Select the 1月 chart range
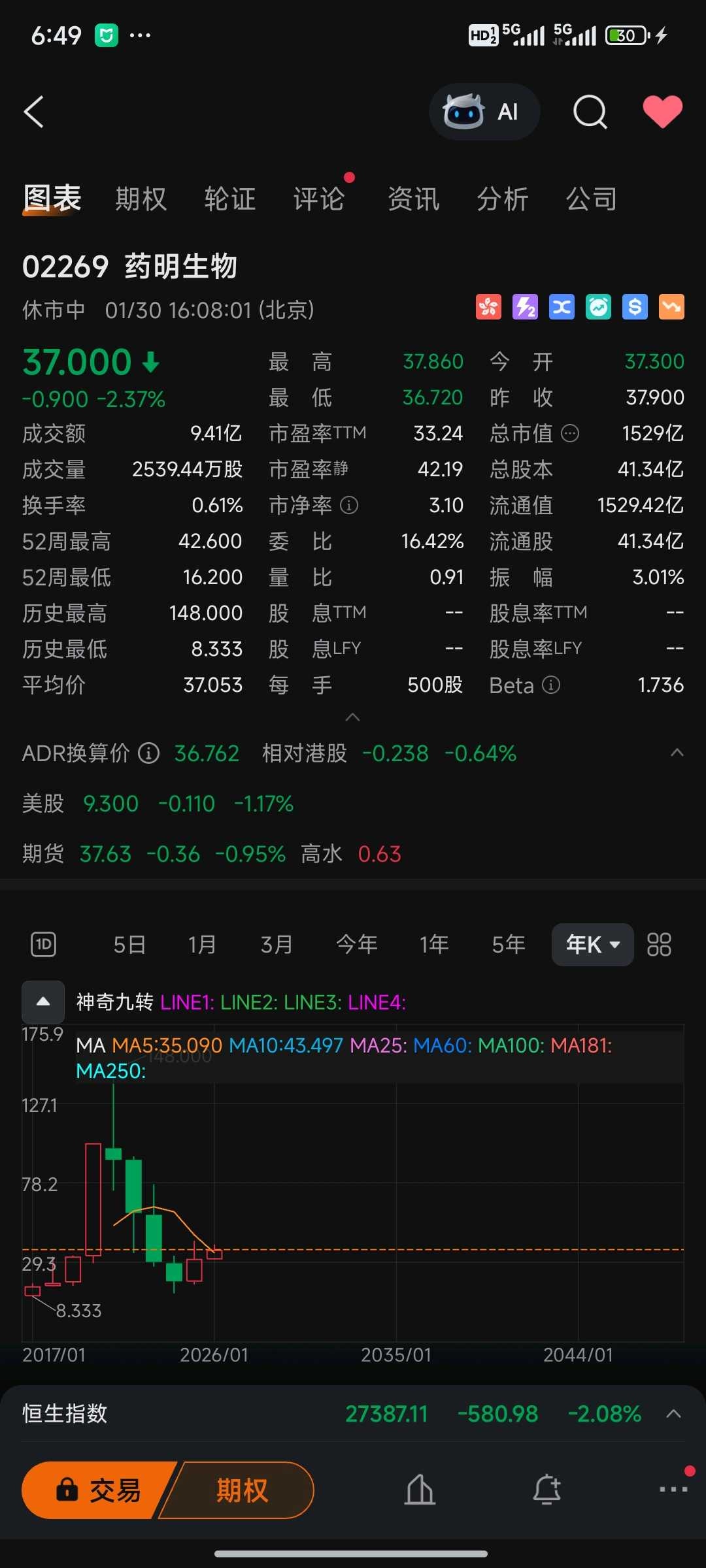 [x=202, y=944]
